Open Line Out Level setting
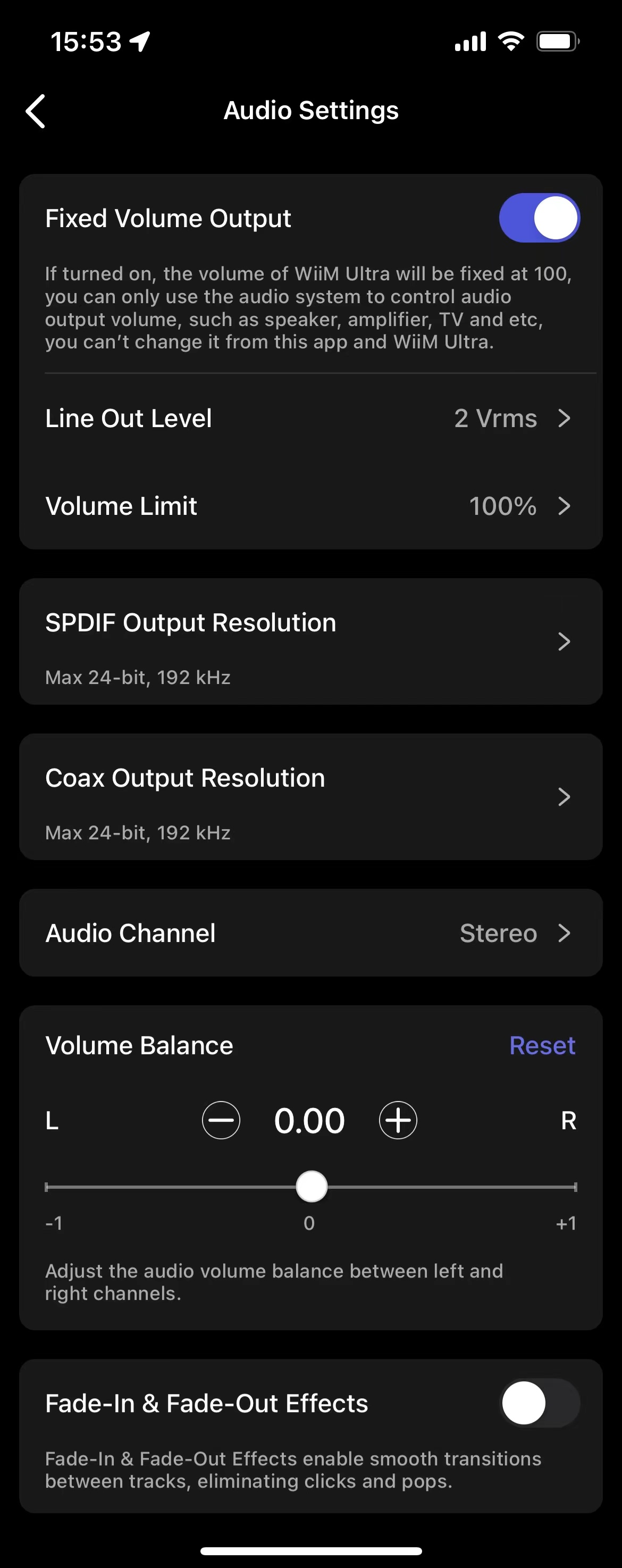The height and width of the screenshot is (1568, 622). 310,419
